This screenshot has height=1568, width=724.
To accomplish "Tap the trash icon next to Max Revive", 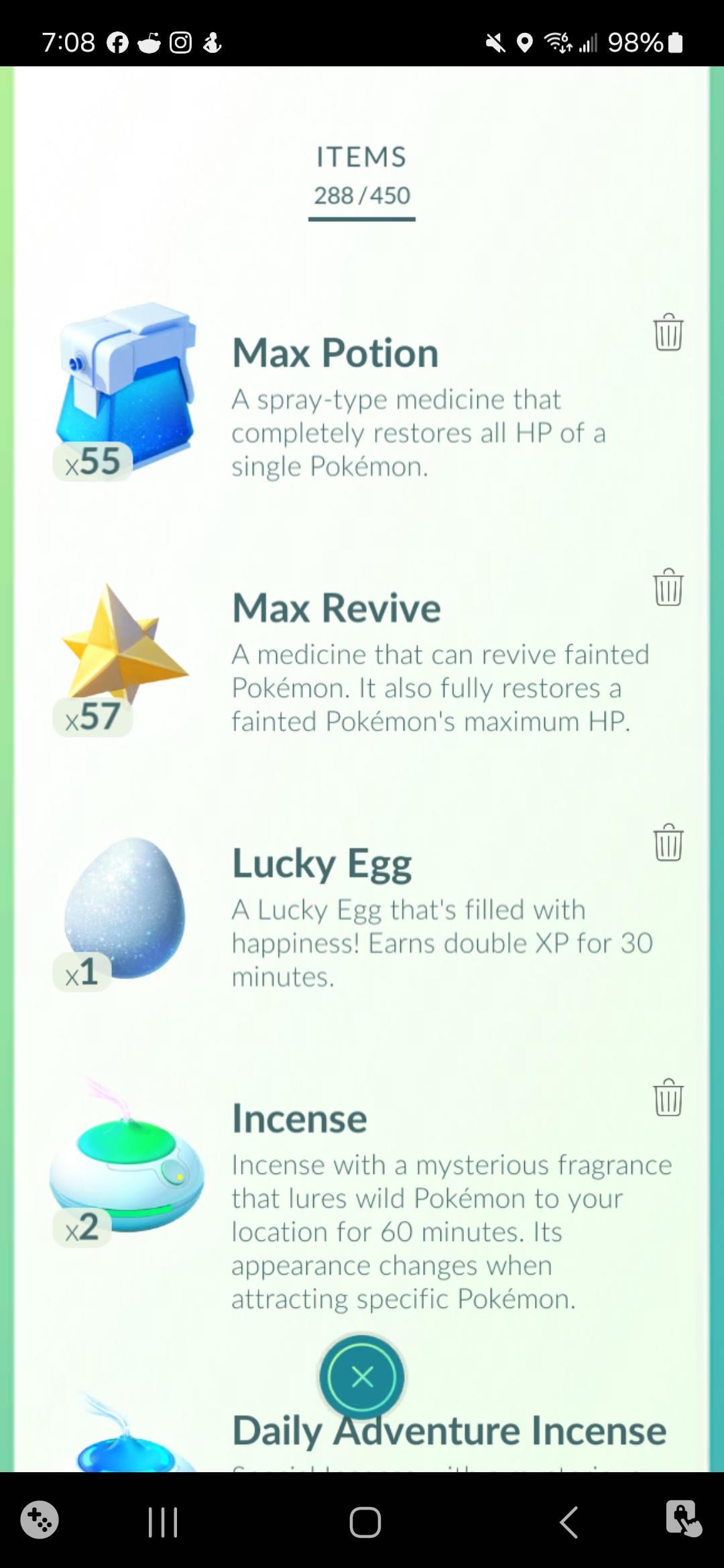I will (x=668, y=587).
